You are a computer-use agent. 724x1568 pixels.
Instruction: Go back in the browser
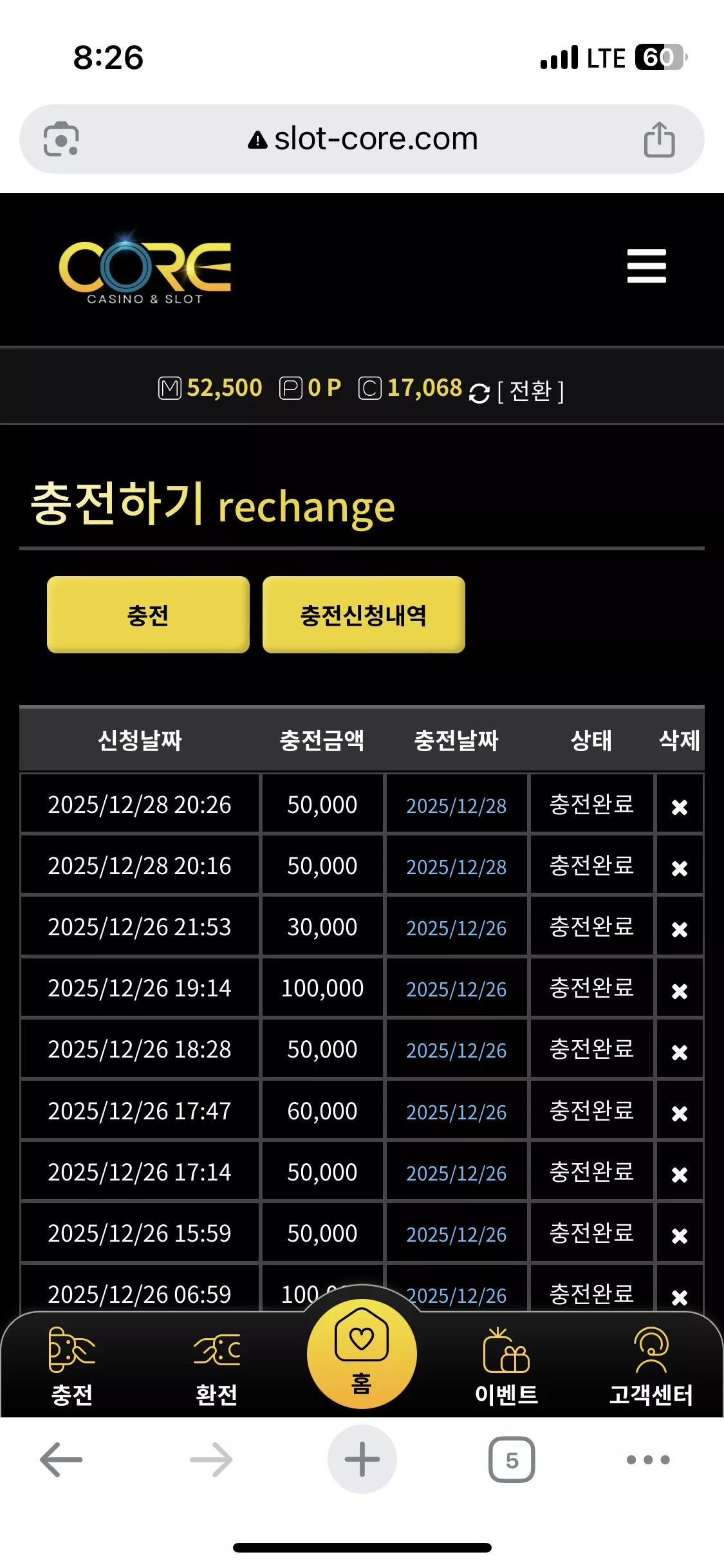(61, 1459)
